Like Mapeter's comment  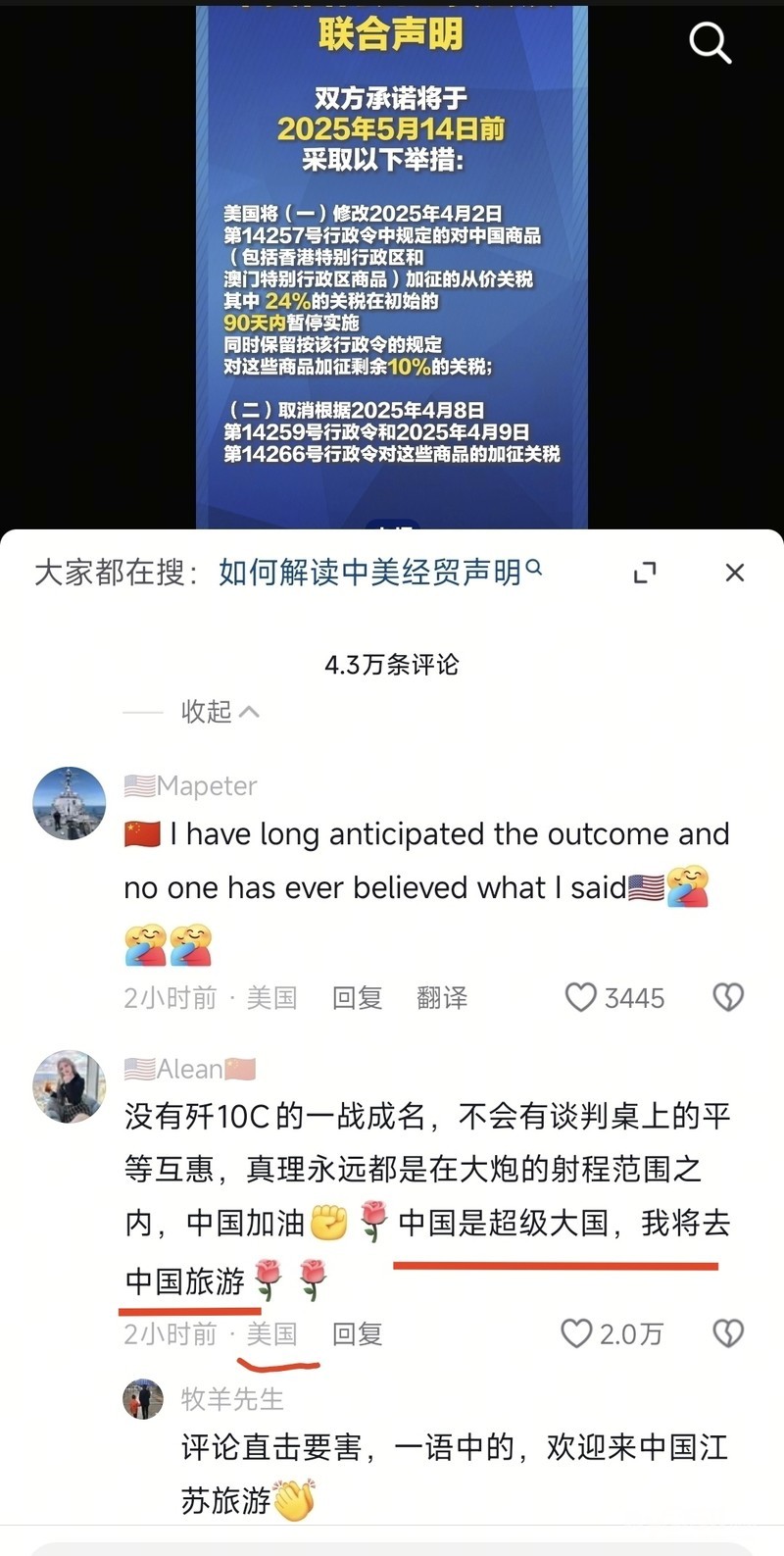[x=581, y=997]
